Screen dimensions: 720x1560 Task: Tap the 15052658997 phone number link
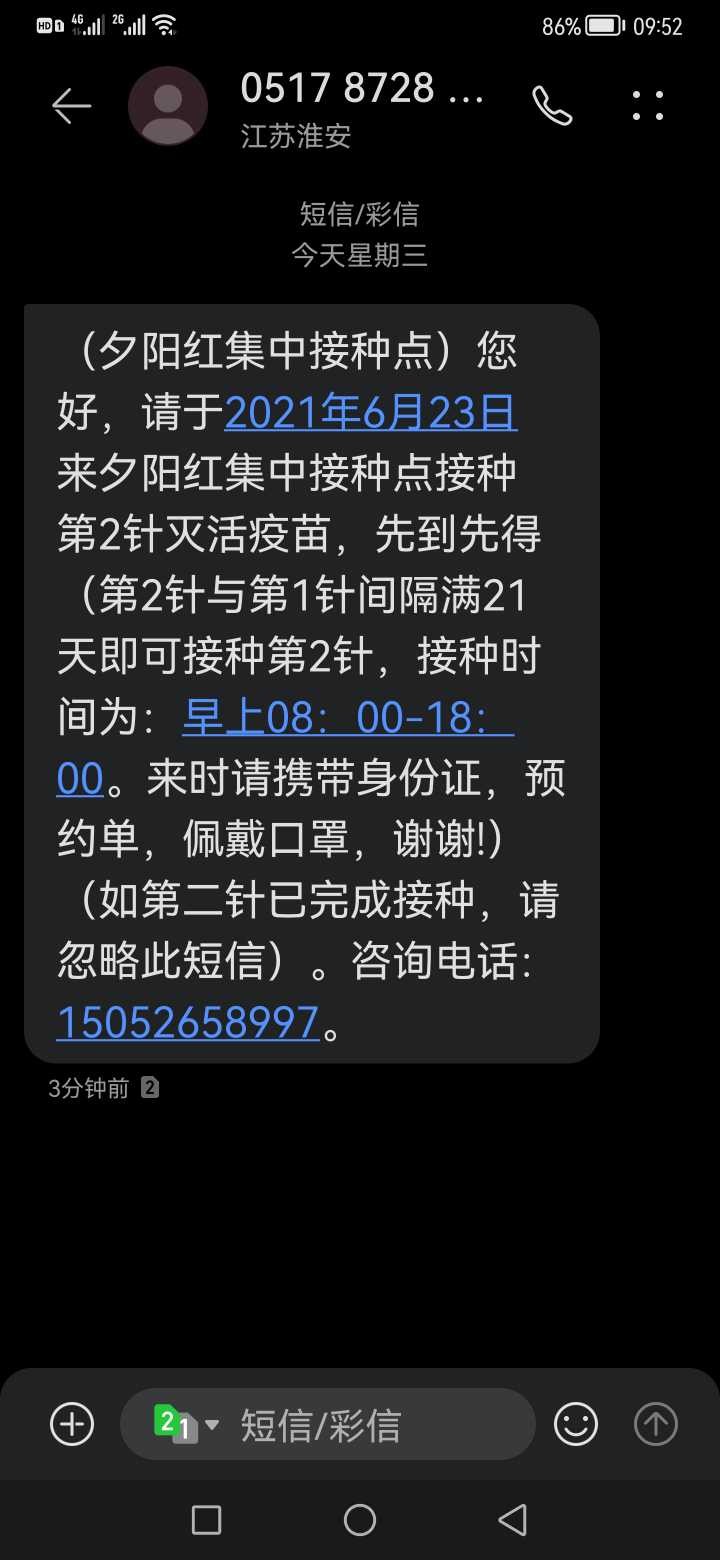coord(188,1022)
